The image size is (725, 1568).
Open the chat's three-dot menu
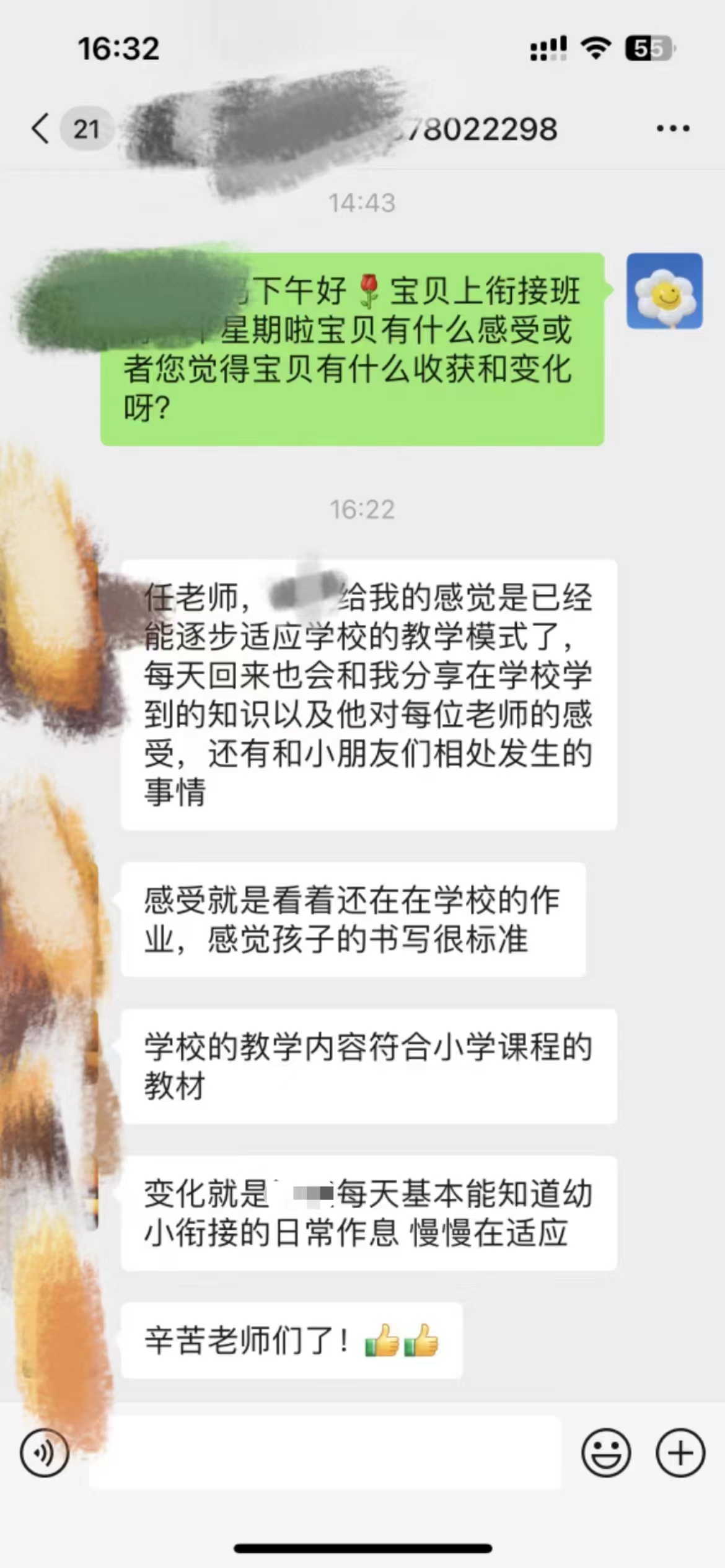coord(673,129)
